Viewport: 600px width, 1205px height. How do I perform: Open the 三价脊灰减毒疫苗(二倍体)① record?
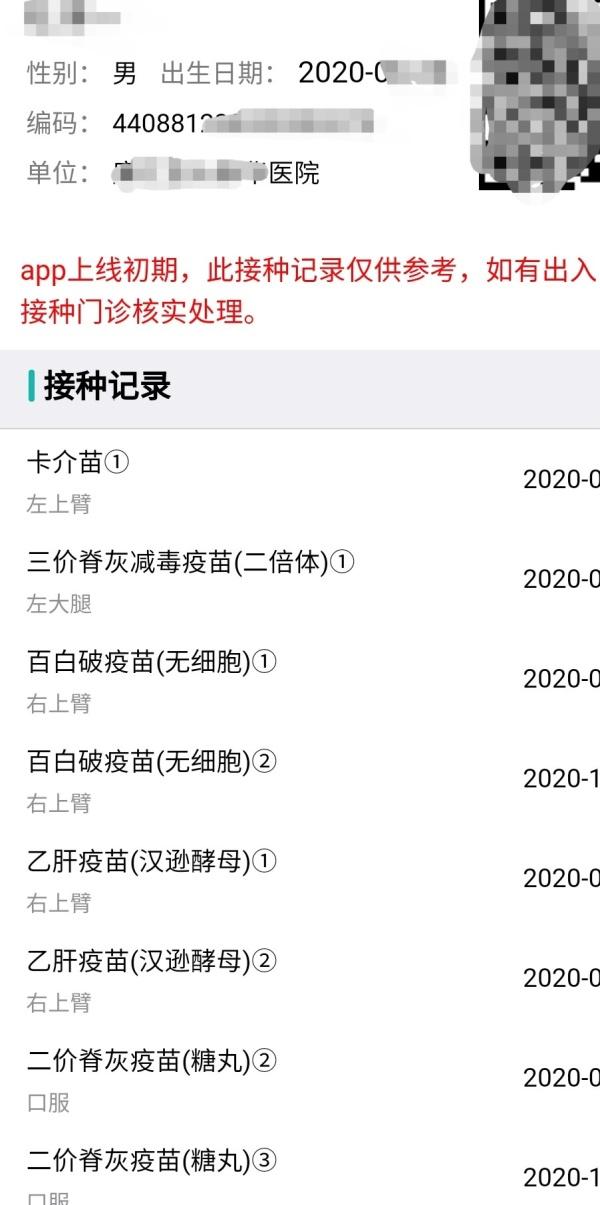click(300, 580)
